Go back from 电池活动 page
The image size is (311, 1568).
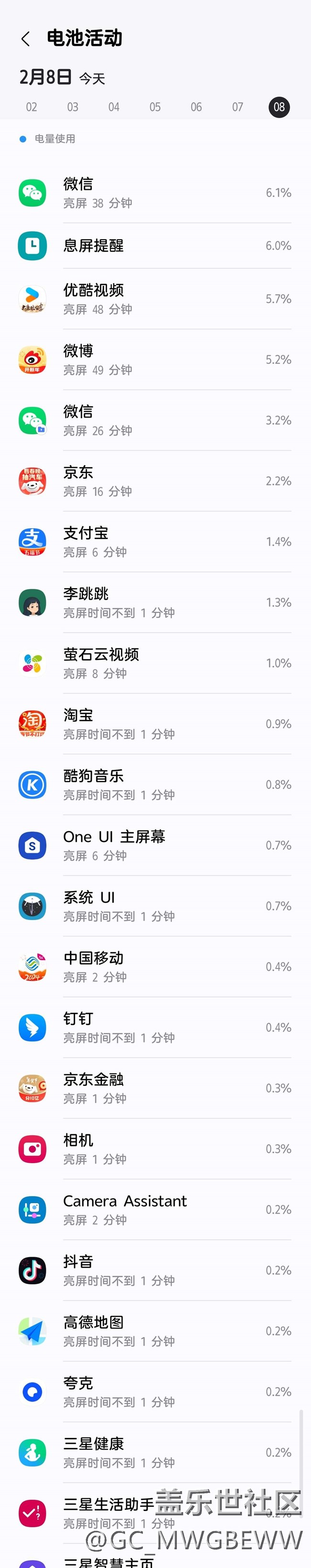[25, 39]
